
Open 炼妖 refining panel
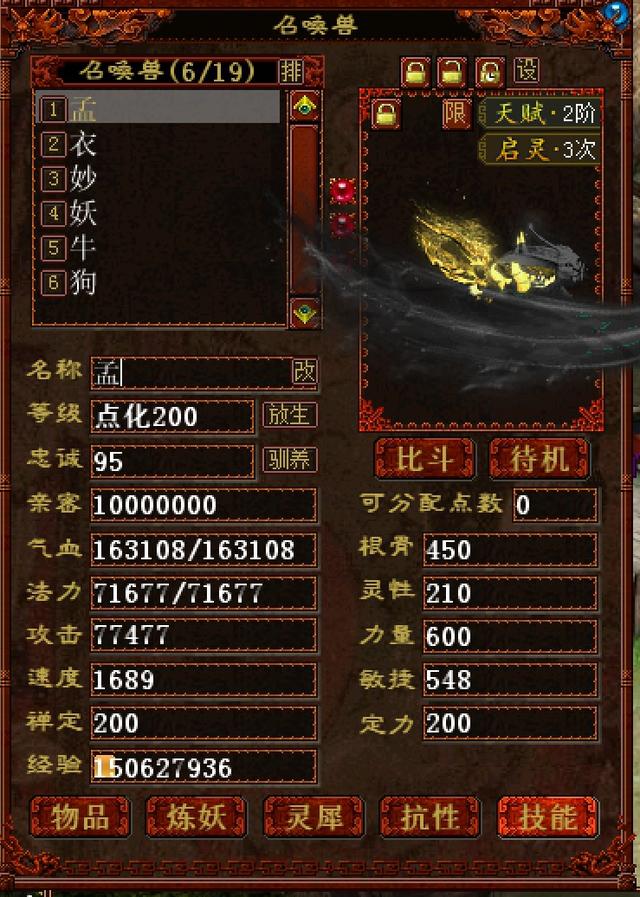[196, 817]
